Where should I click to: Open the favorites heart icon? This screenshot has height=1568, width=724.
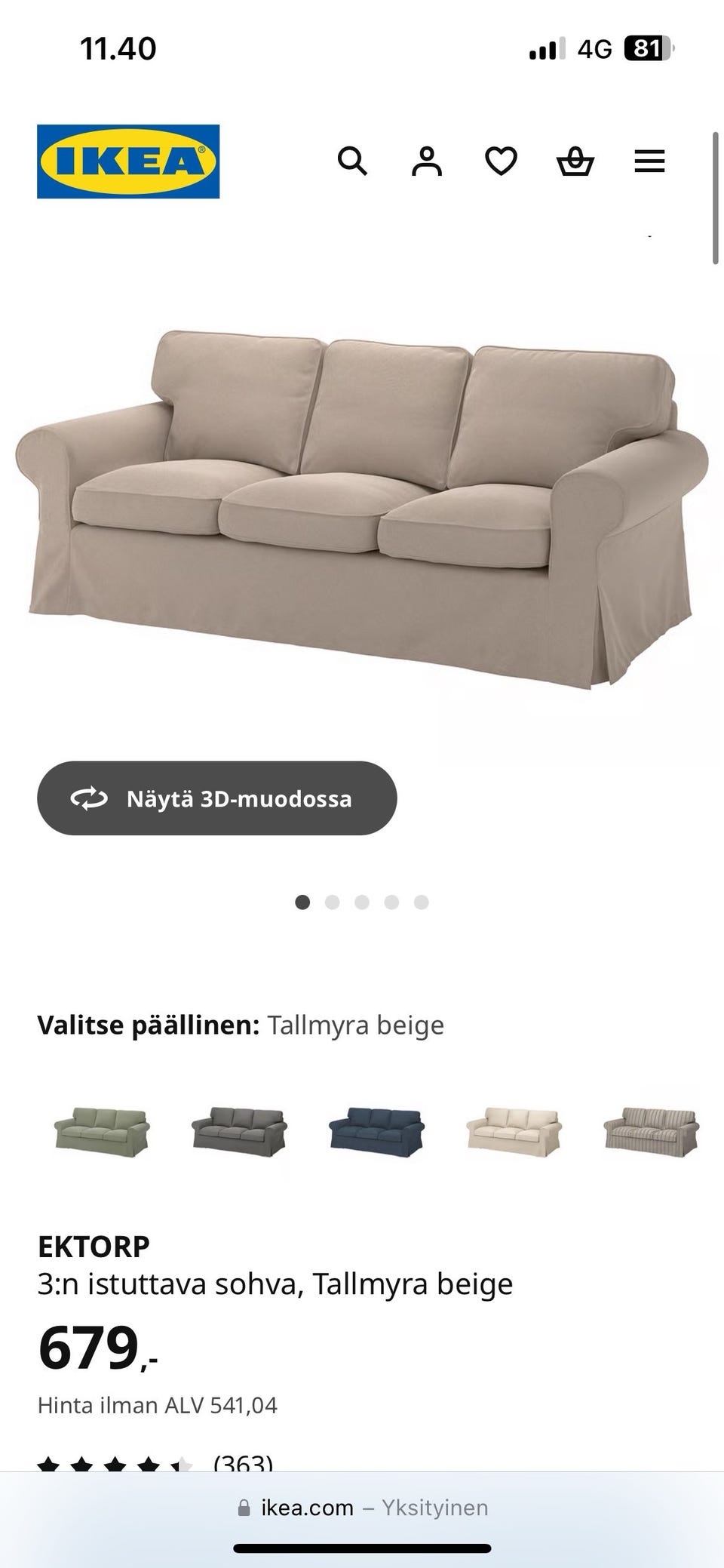coord(501,161)
